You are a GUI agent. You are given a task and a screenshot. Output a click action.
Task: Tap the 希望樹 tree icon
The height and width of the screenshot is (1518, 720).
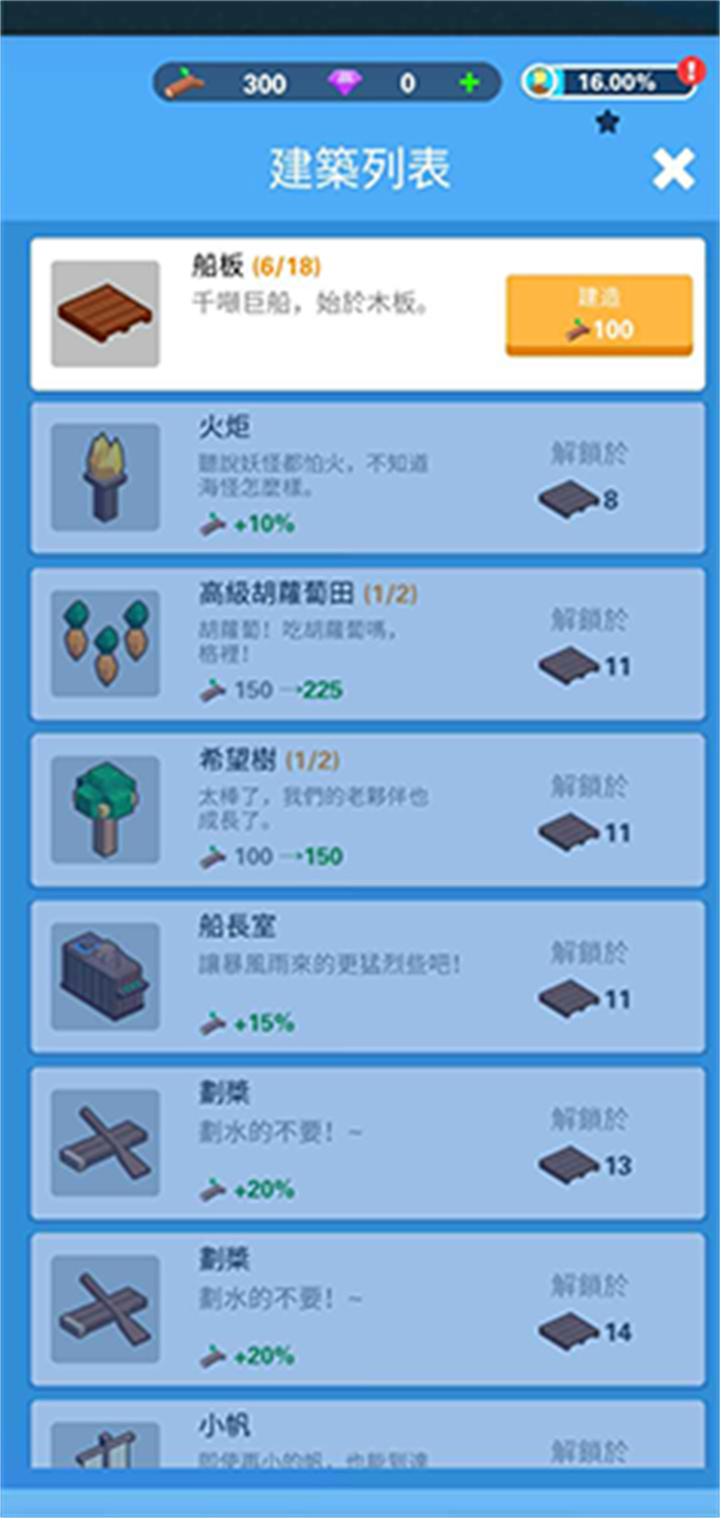click(106, 810)
